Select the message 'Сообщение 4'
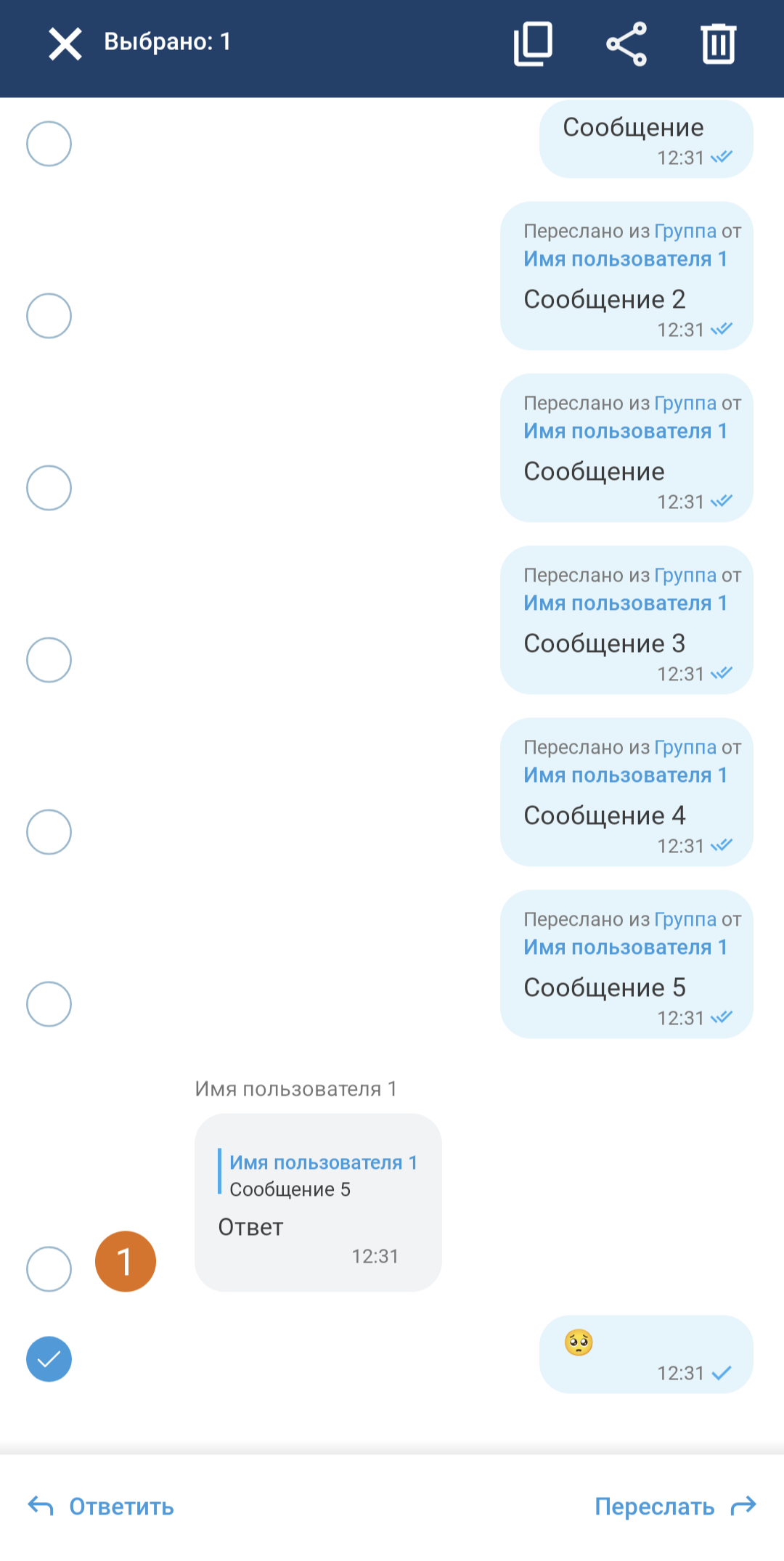 tap(49, 832)
